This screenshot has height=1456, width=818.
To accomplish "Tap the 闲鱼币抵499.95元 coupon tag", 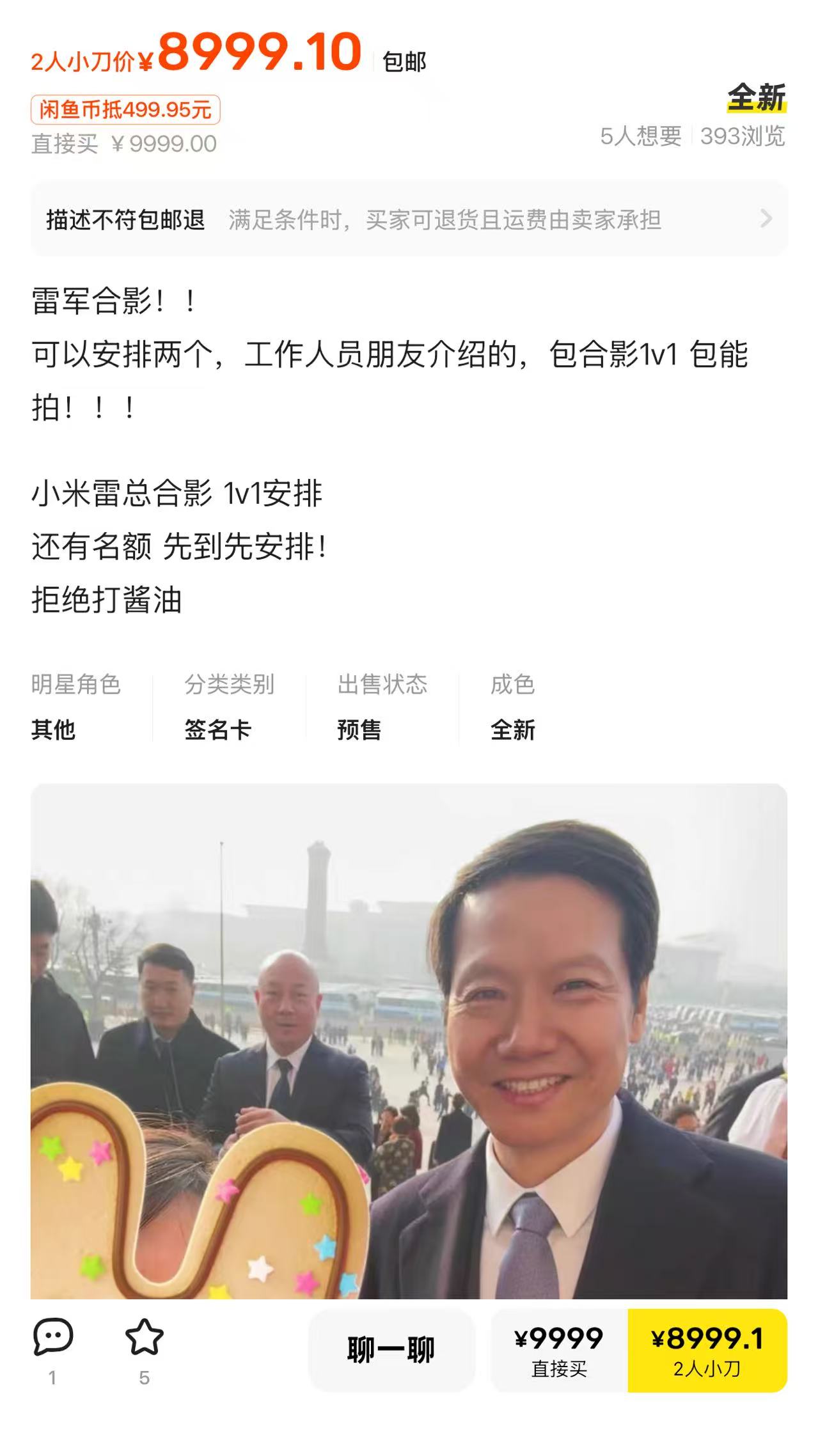I will (125, 109).
